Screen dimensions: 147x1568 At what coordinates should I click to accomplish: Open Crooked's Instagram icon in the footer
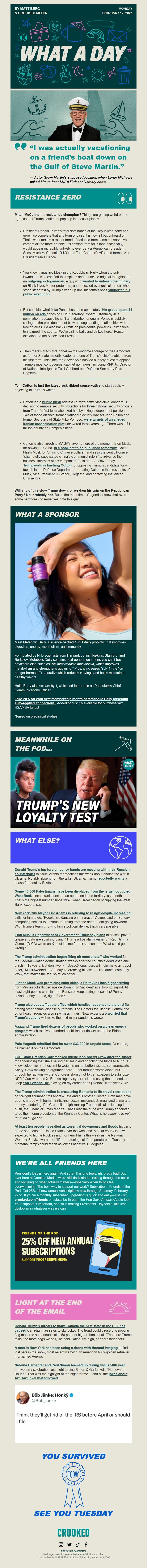coord(61,1544)
